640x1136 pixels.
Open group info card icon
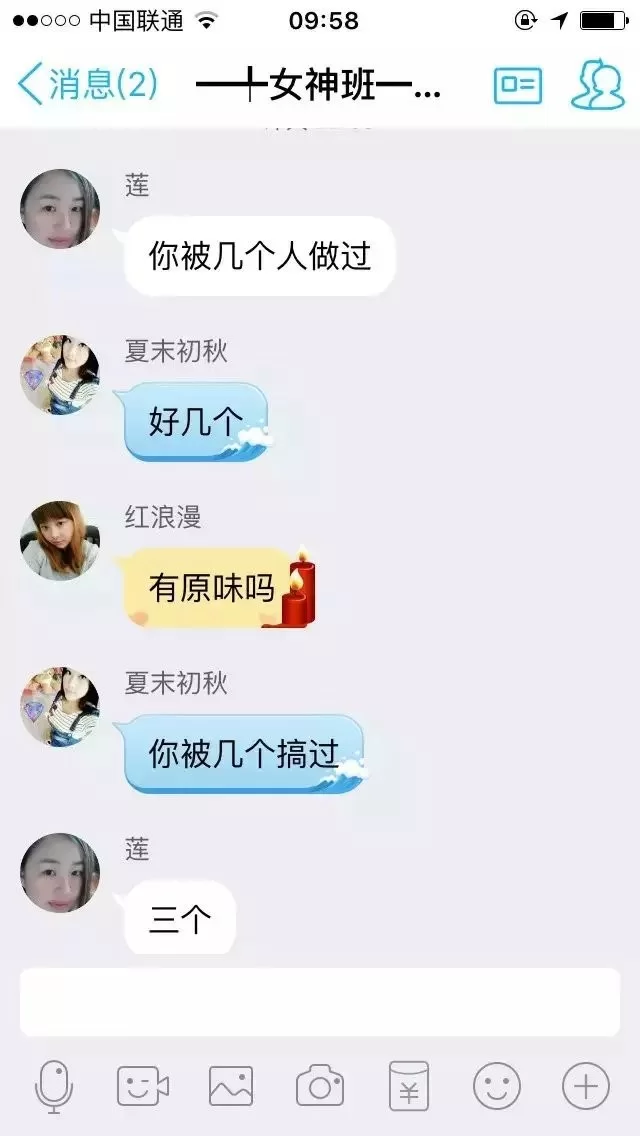517,86
